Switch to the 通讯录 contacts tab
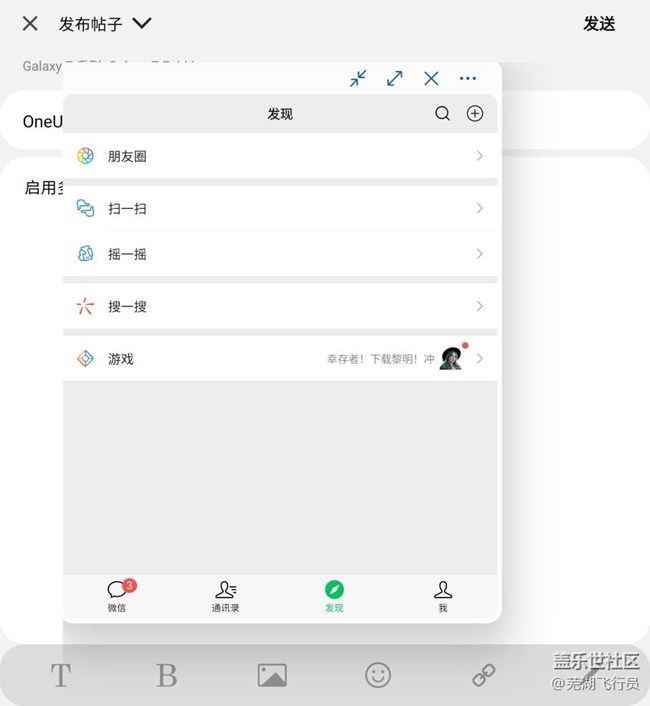 pos(225,596)
